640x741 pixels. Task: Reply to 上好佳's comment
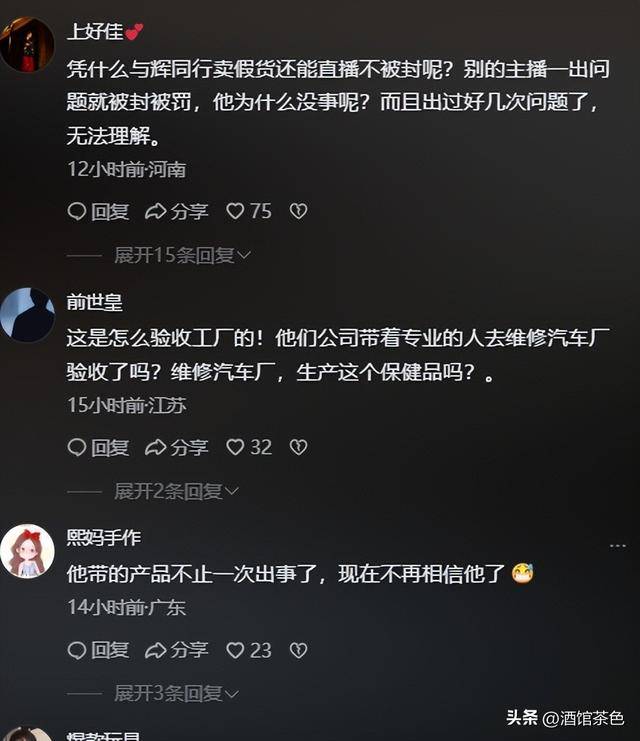click(x=98, y=211)
